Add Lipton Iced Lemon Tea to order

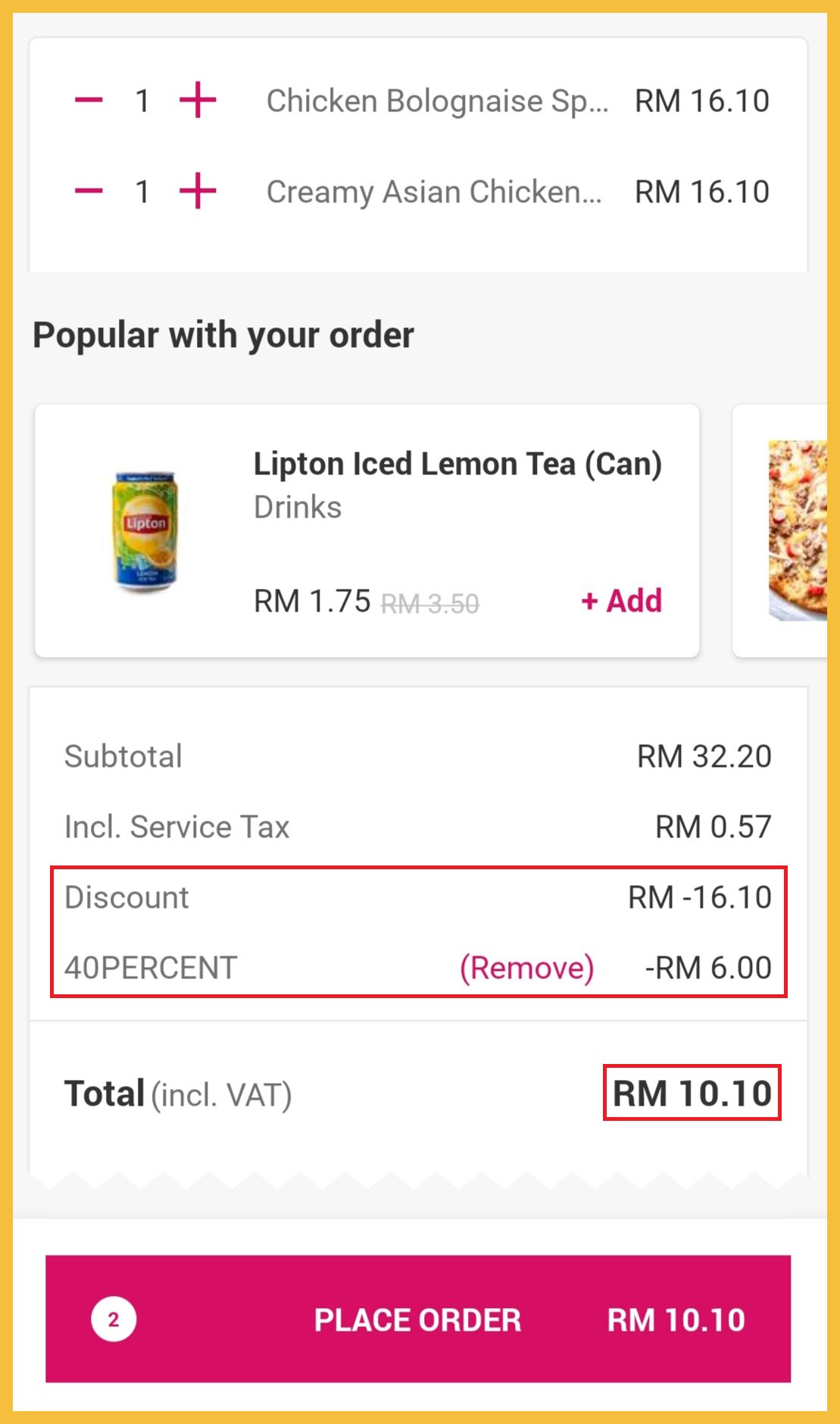point(622,601)
